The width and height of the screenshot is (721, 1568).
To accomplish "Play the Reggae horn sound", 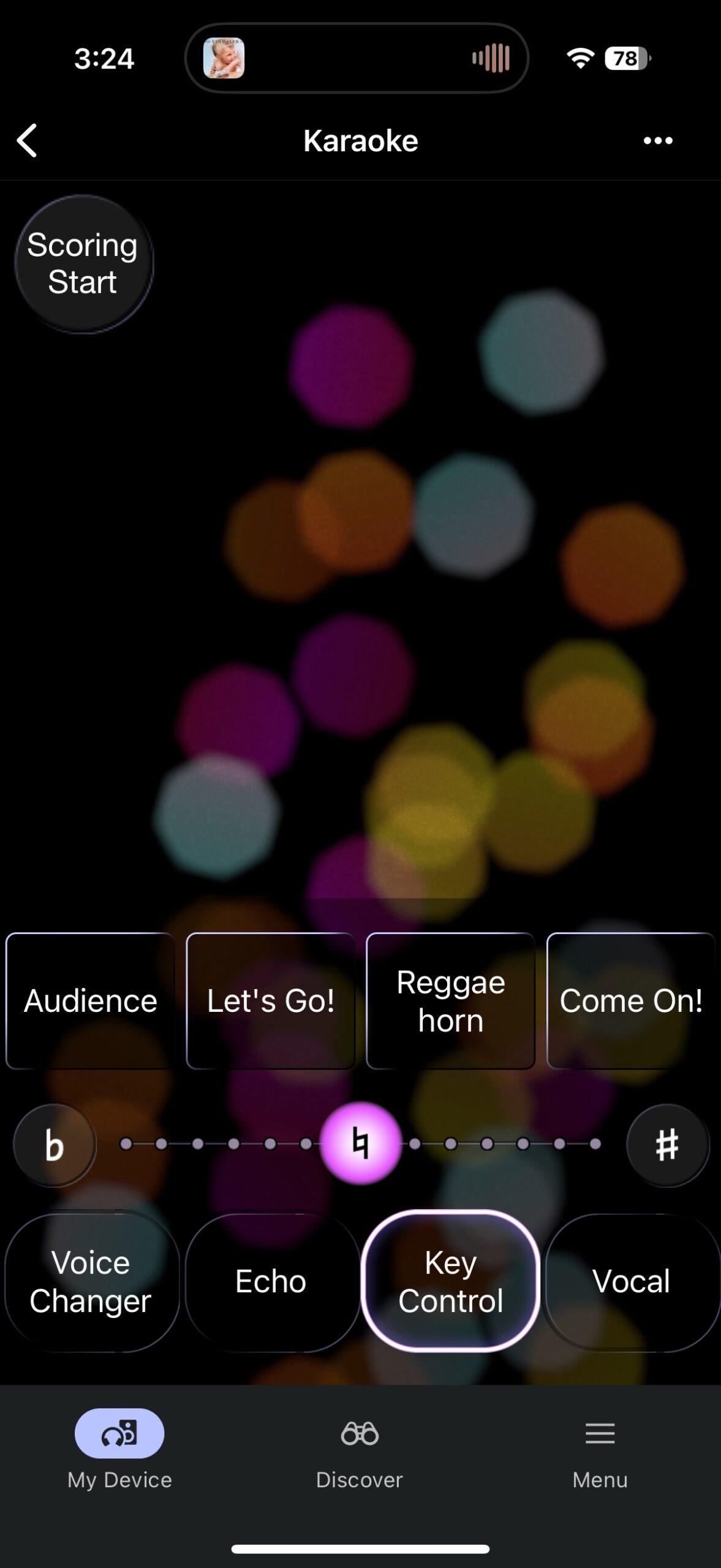I will [450, 1001].
